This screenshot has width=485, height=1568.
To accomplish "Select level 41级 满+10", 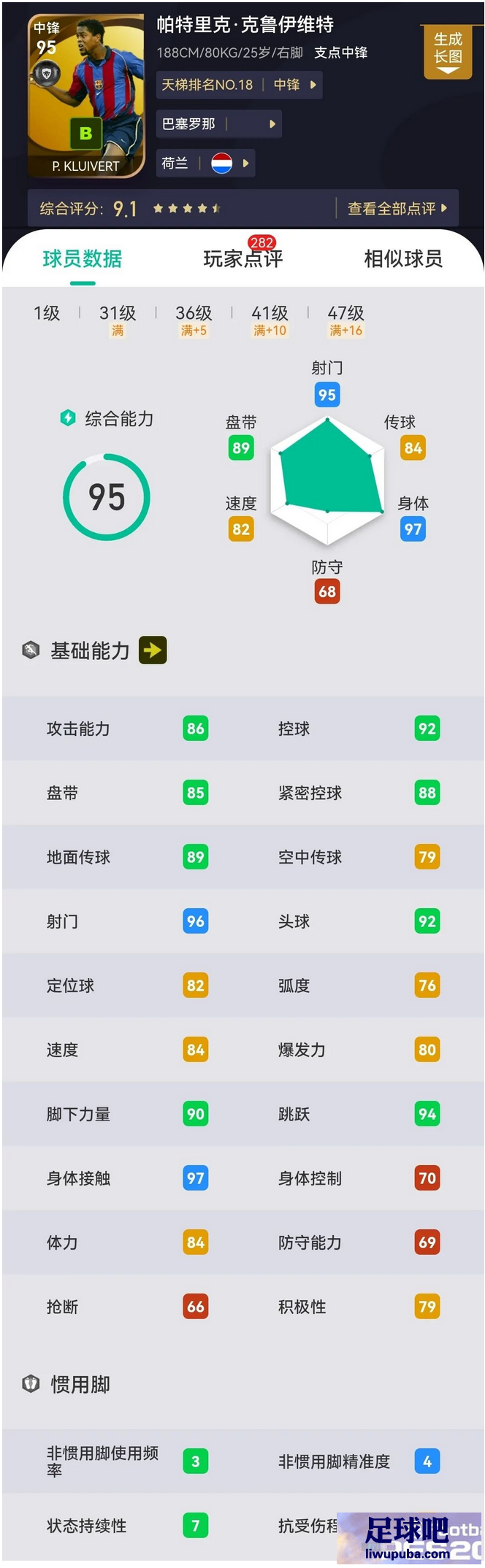I will click(270, 320).
